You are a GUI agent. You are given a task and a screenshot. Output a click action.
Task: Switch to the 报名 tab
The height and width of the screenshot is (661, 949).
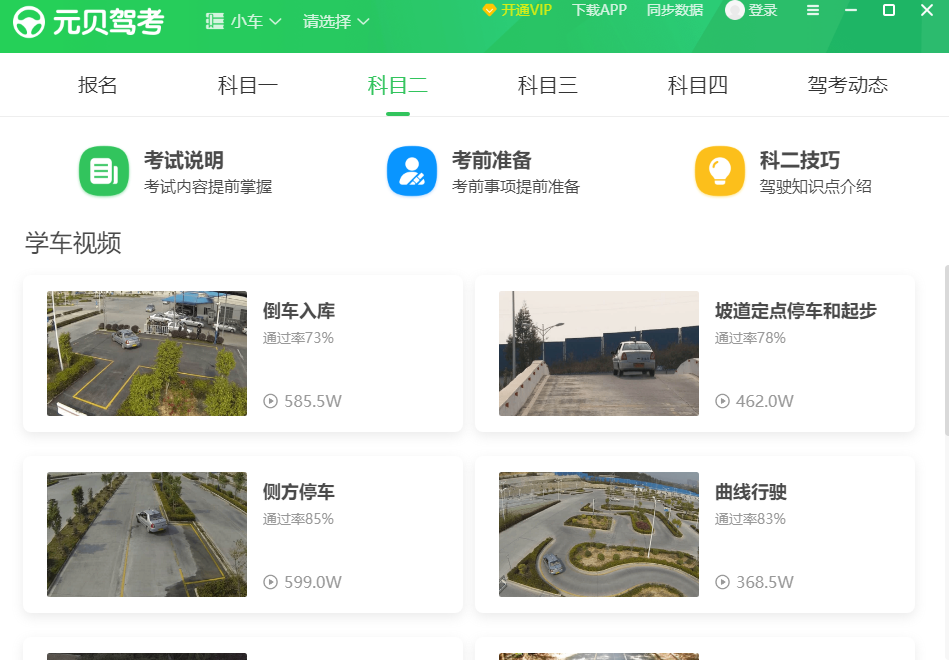point(98,85)
